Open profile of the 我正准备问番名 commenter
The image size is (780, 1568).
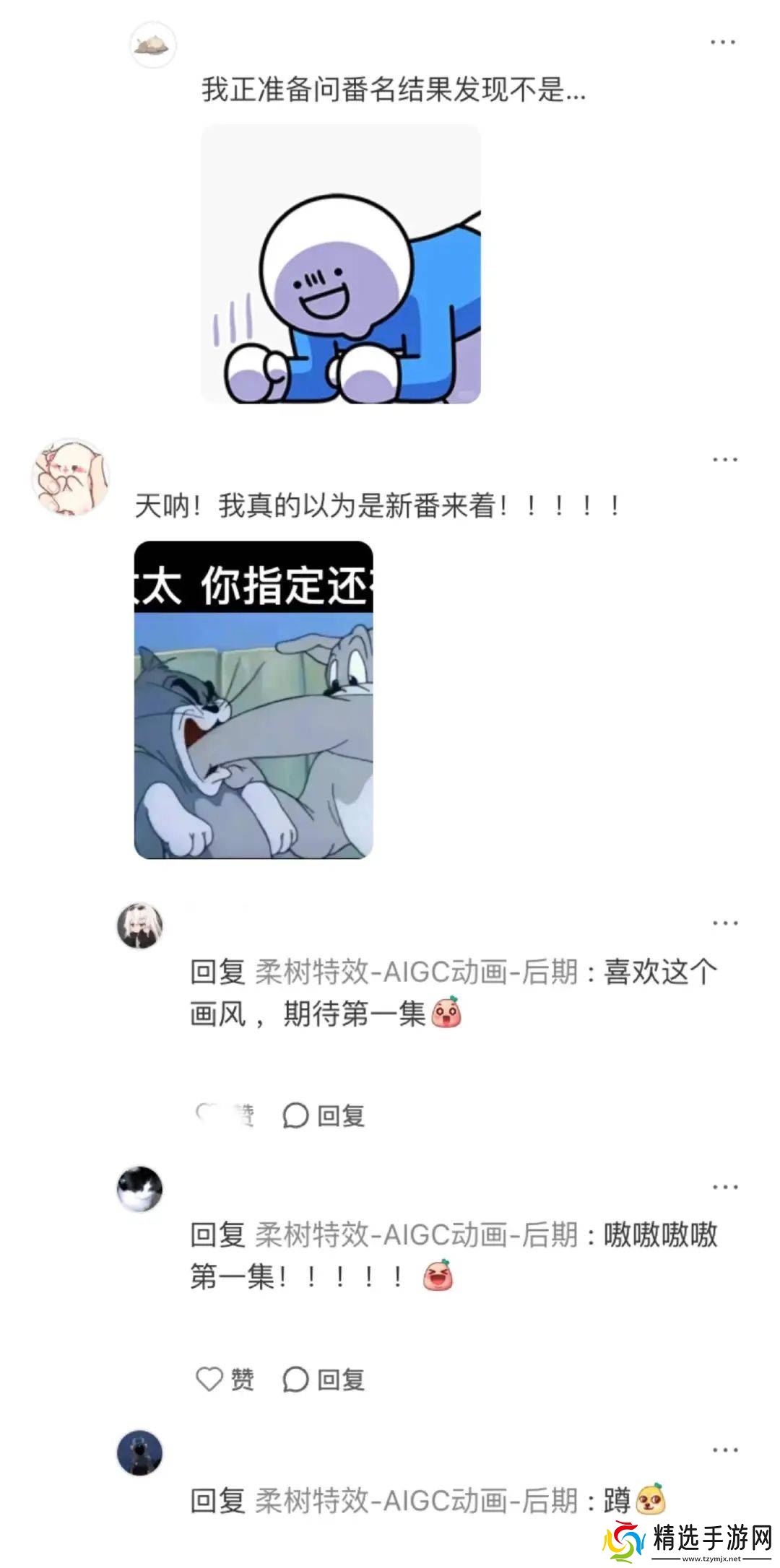tap(152, 45)
